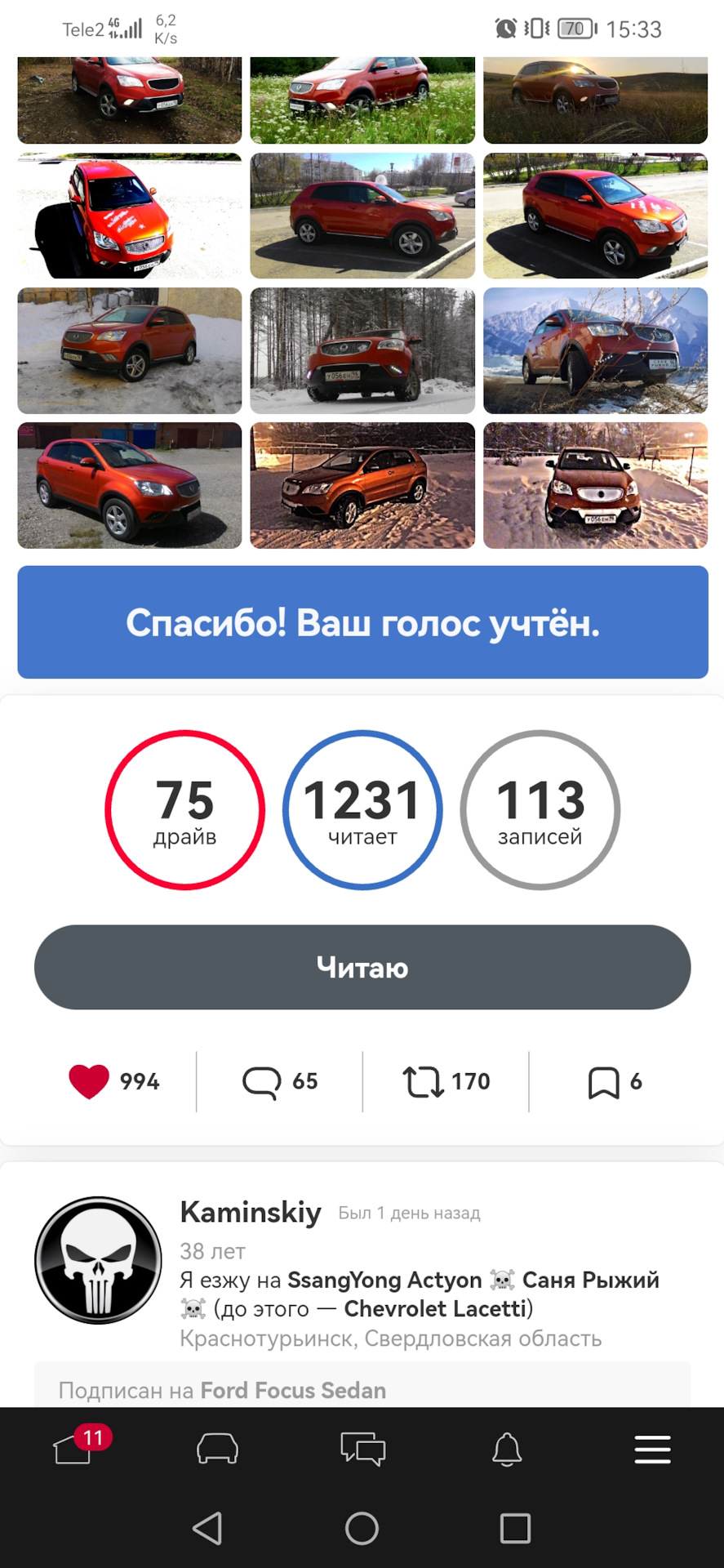The image size is (724, 1568).
Task: Open the Kaminskiy username link
Action: [x=251, y=1212]
